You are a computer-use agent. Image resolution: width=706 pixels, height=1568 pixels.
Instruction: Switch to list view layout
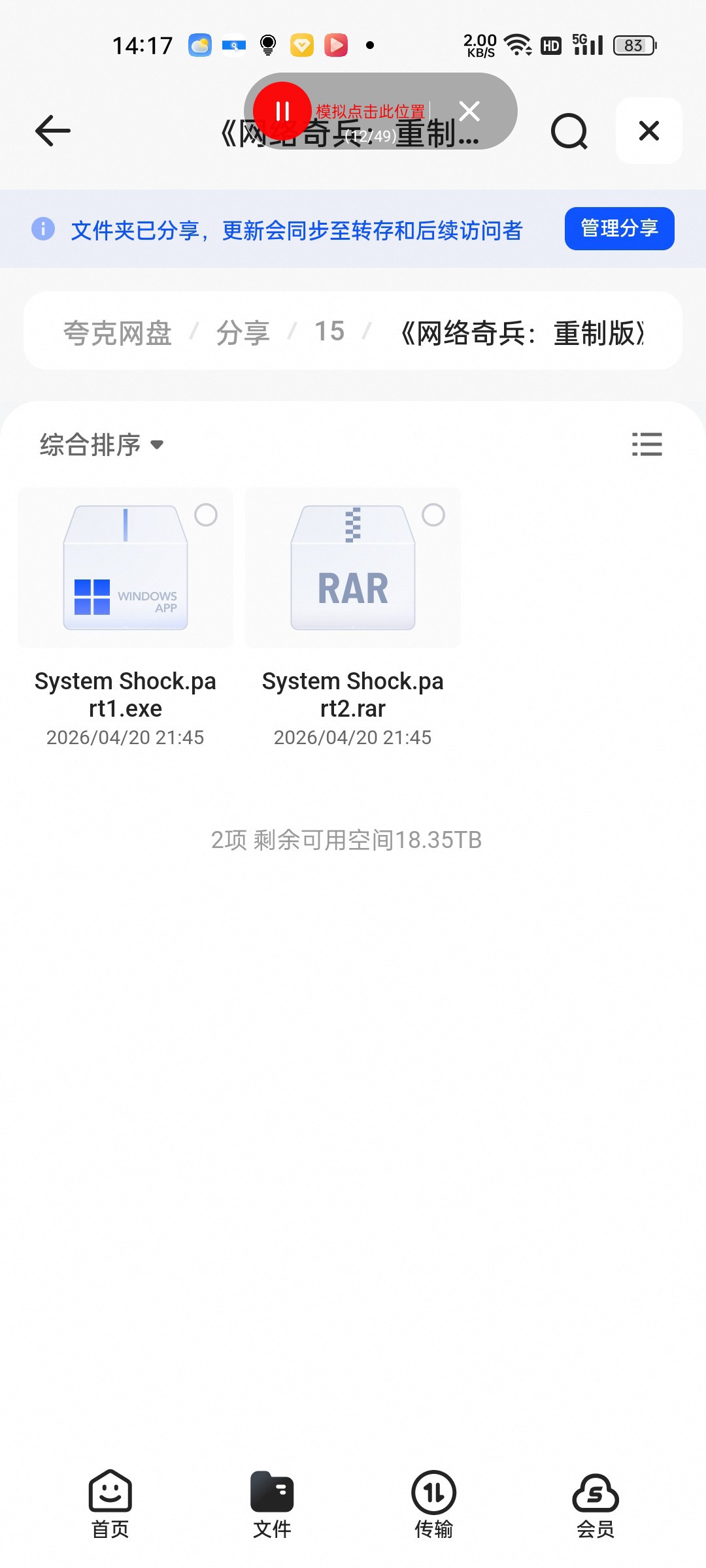coord(647,444)
